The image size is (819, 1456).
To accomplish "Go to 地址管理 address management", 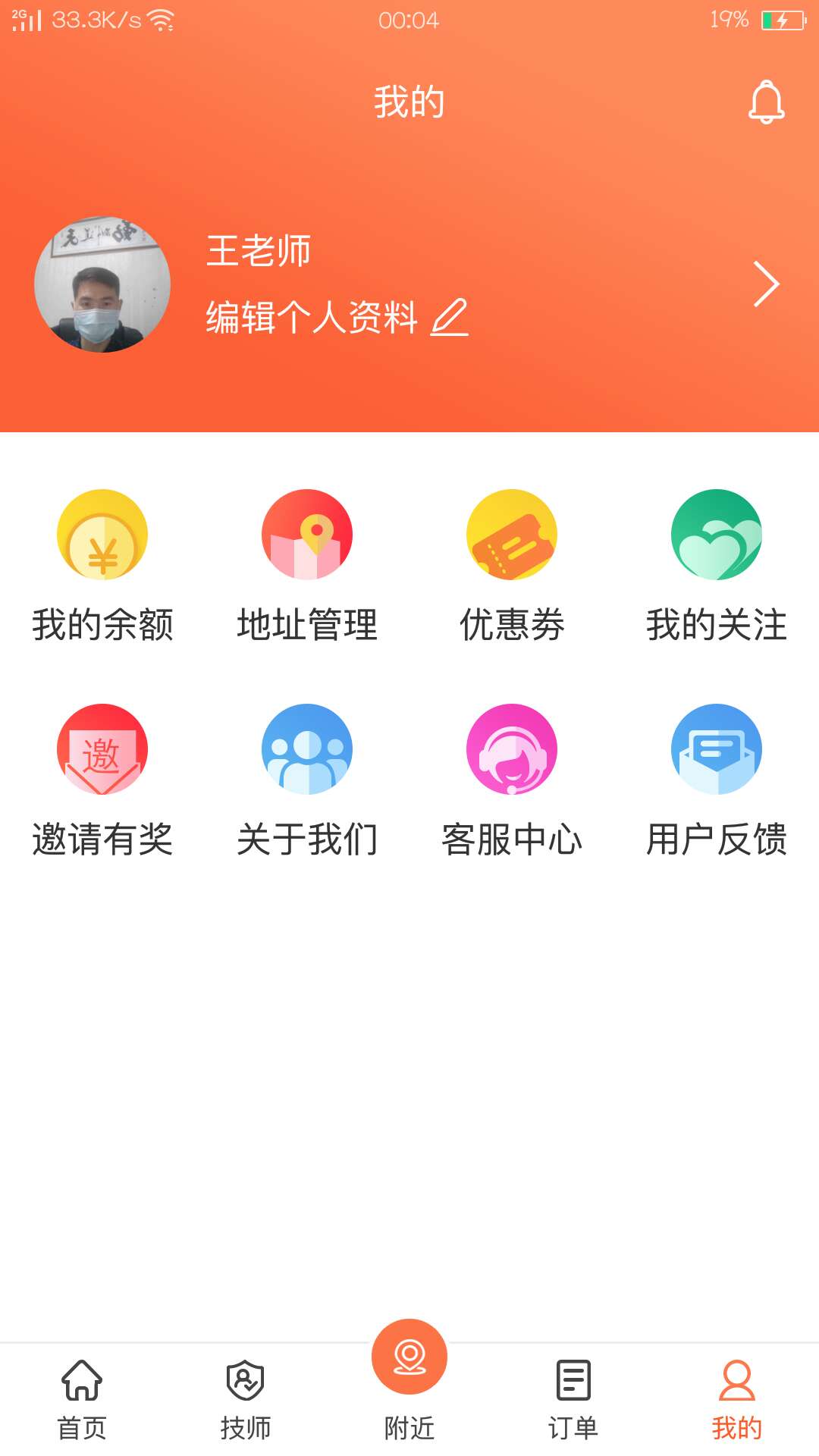I will point(307,565).
